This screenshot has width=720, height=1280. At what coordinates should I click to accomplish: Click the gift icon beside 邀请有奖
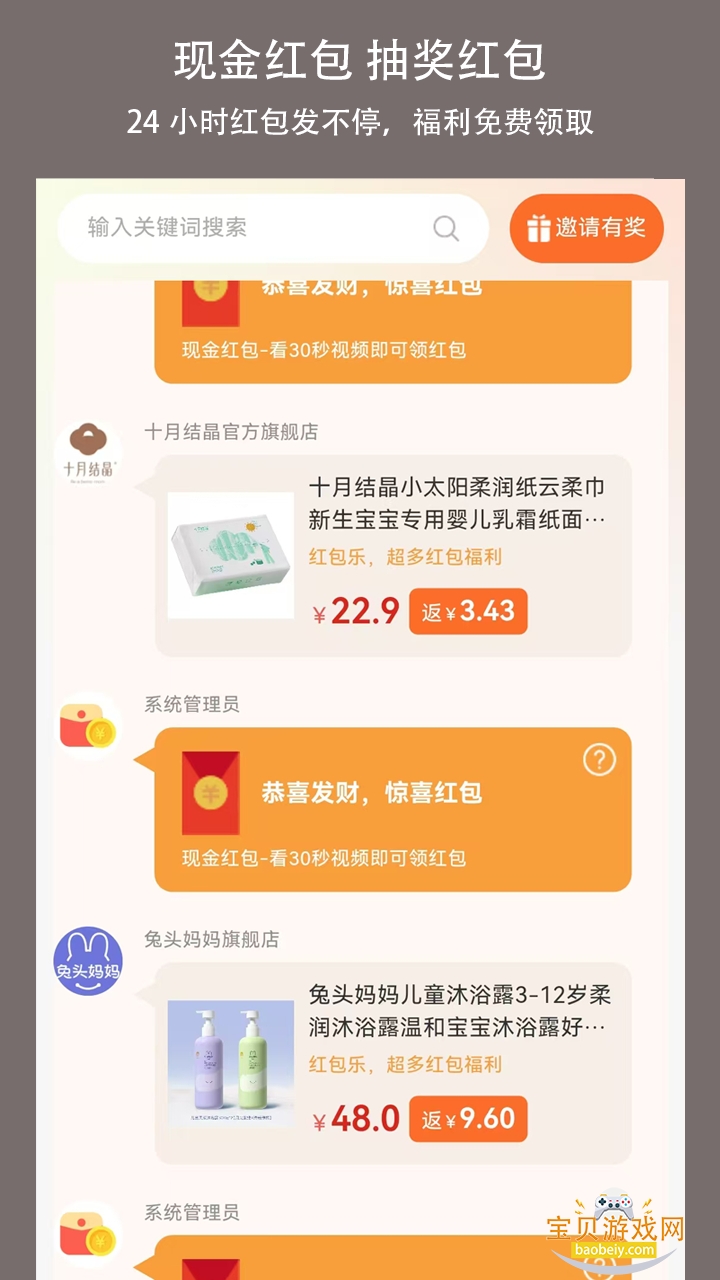540,229
